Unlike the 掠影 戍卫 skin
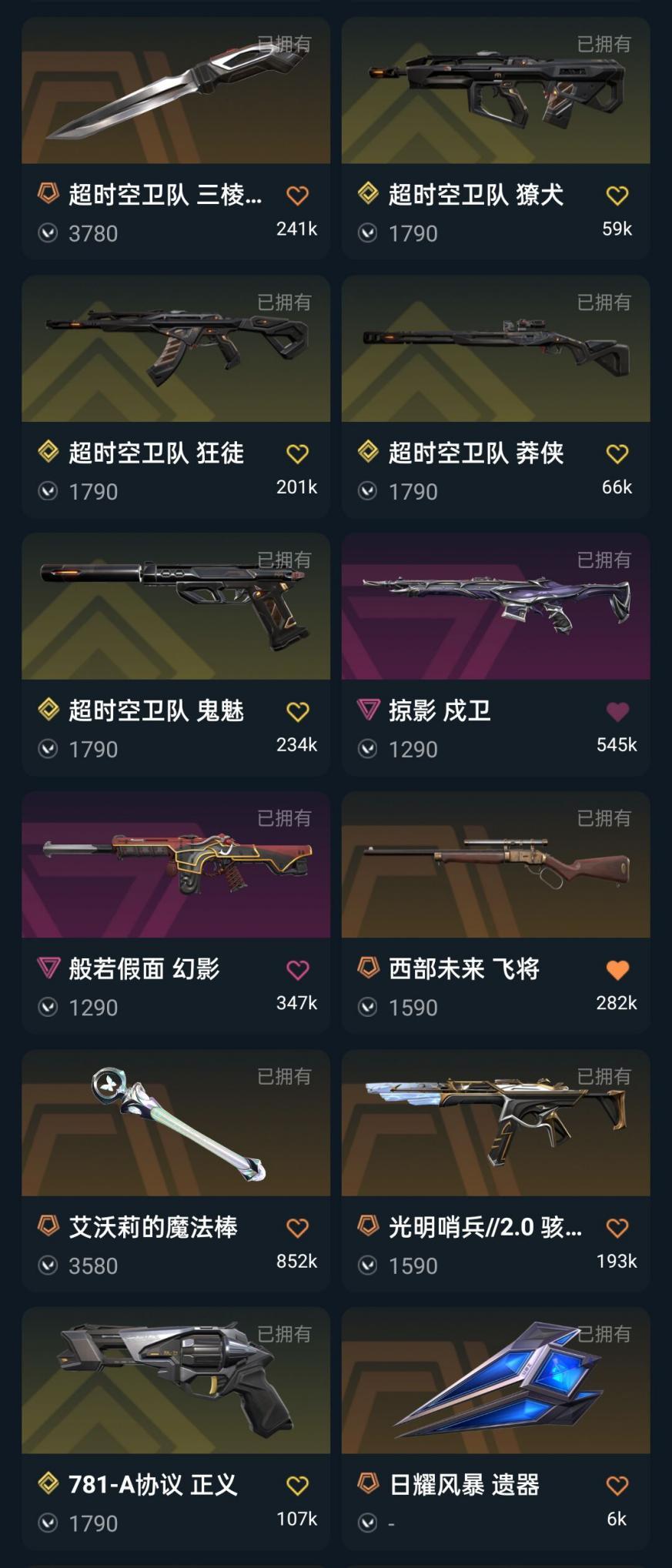 click(617, 711)
